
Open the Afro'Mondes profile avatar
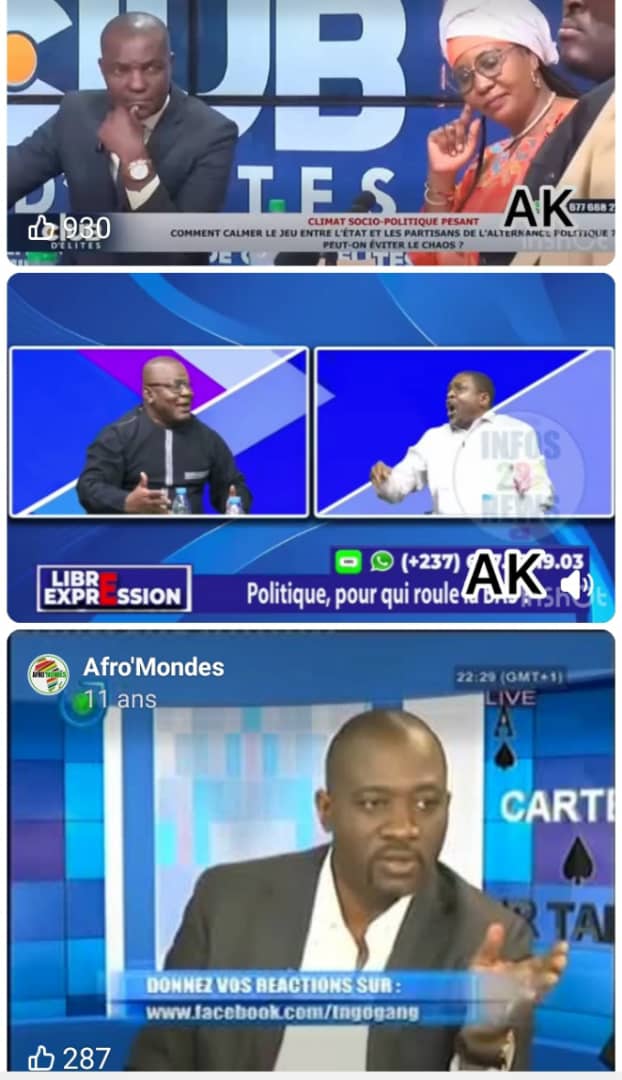[x=47, y=675]
